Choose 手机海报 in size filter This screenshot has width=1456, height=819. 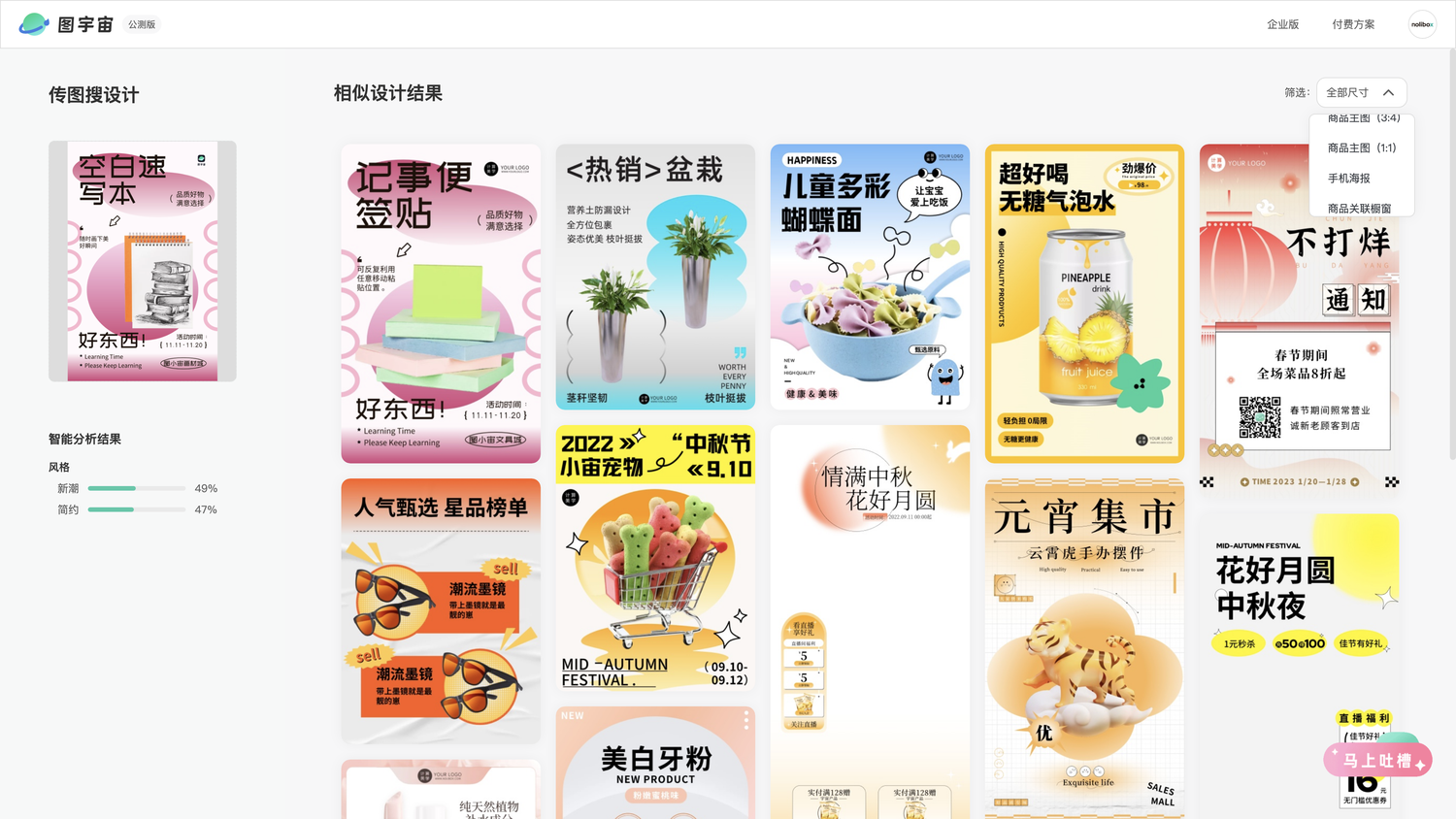pyautogui.click(x=1349, y=179)
